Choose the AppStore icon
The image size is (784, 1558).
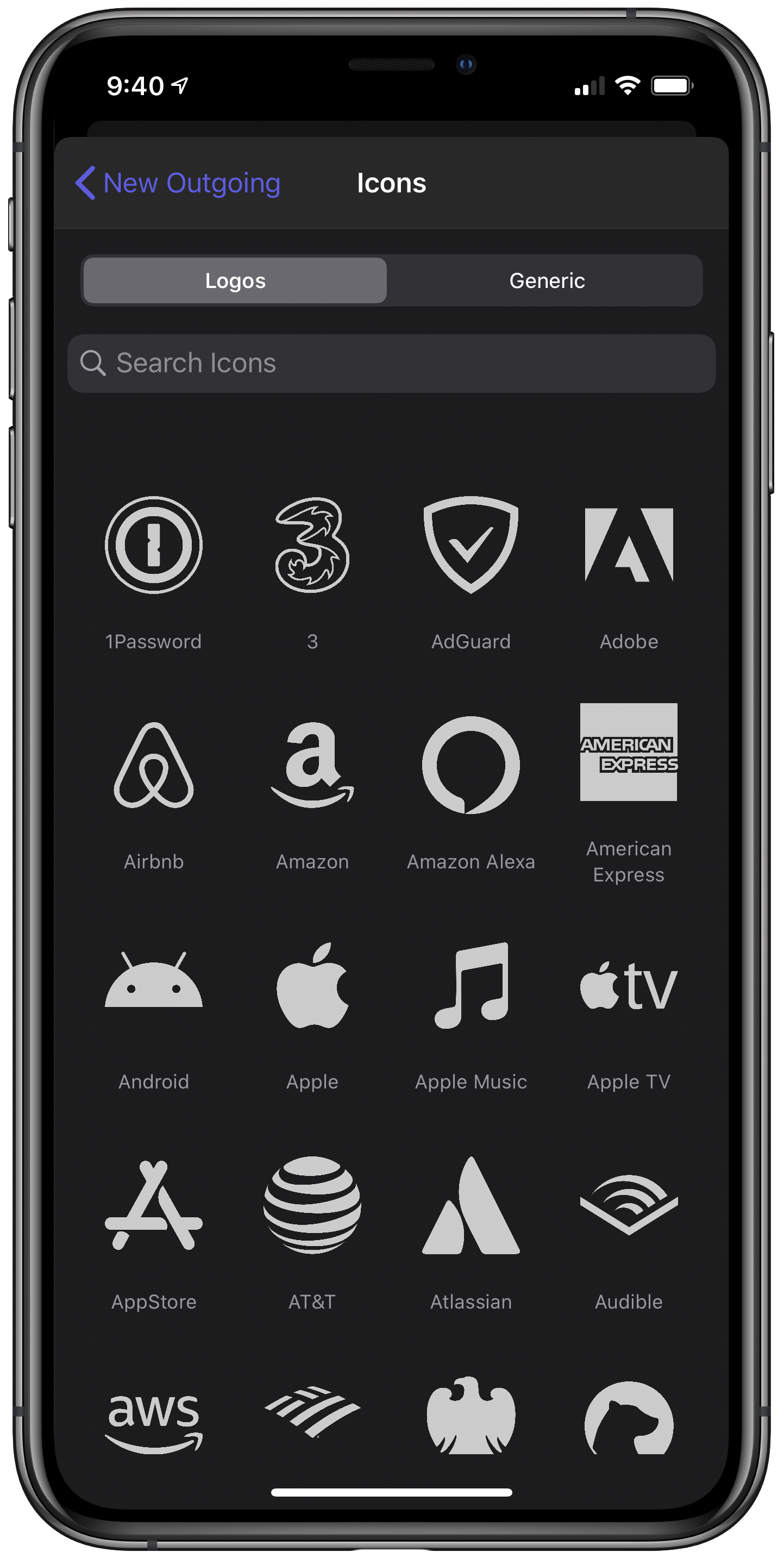[x=154, y=1205]
